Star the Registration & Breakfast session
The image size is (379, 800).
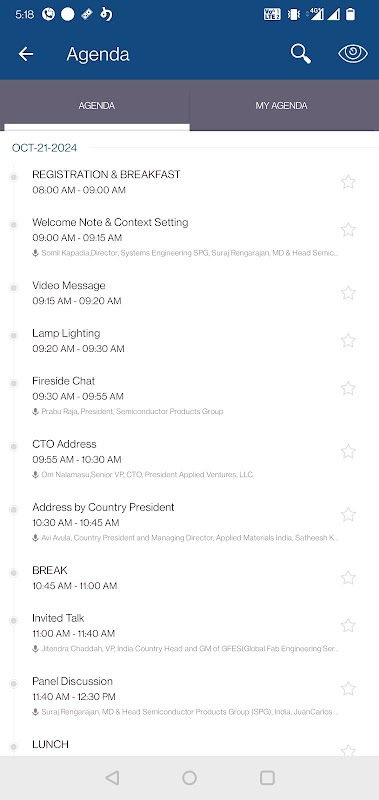[x=348, y=182]
